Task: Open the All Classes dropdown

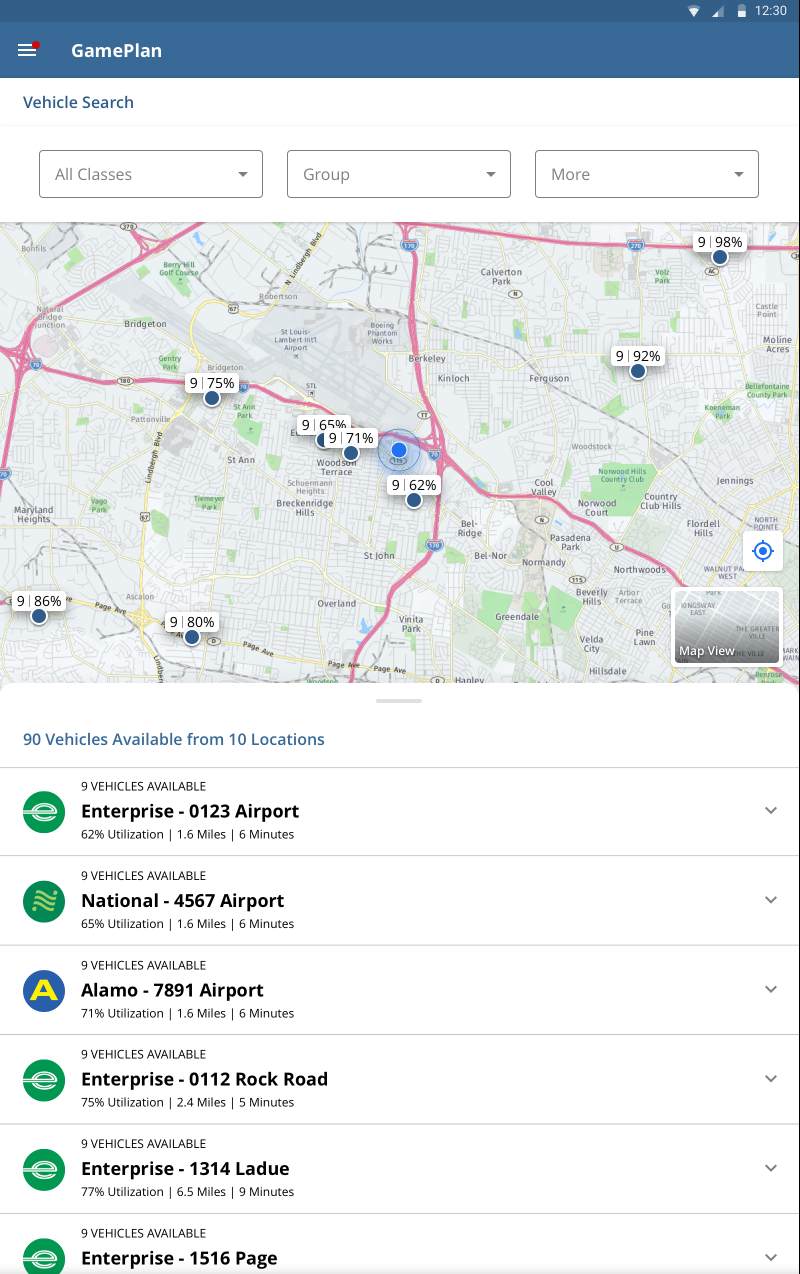Action: click(x=150, y=174)
